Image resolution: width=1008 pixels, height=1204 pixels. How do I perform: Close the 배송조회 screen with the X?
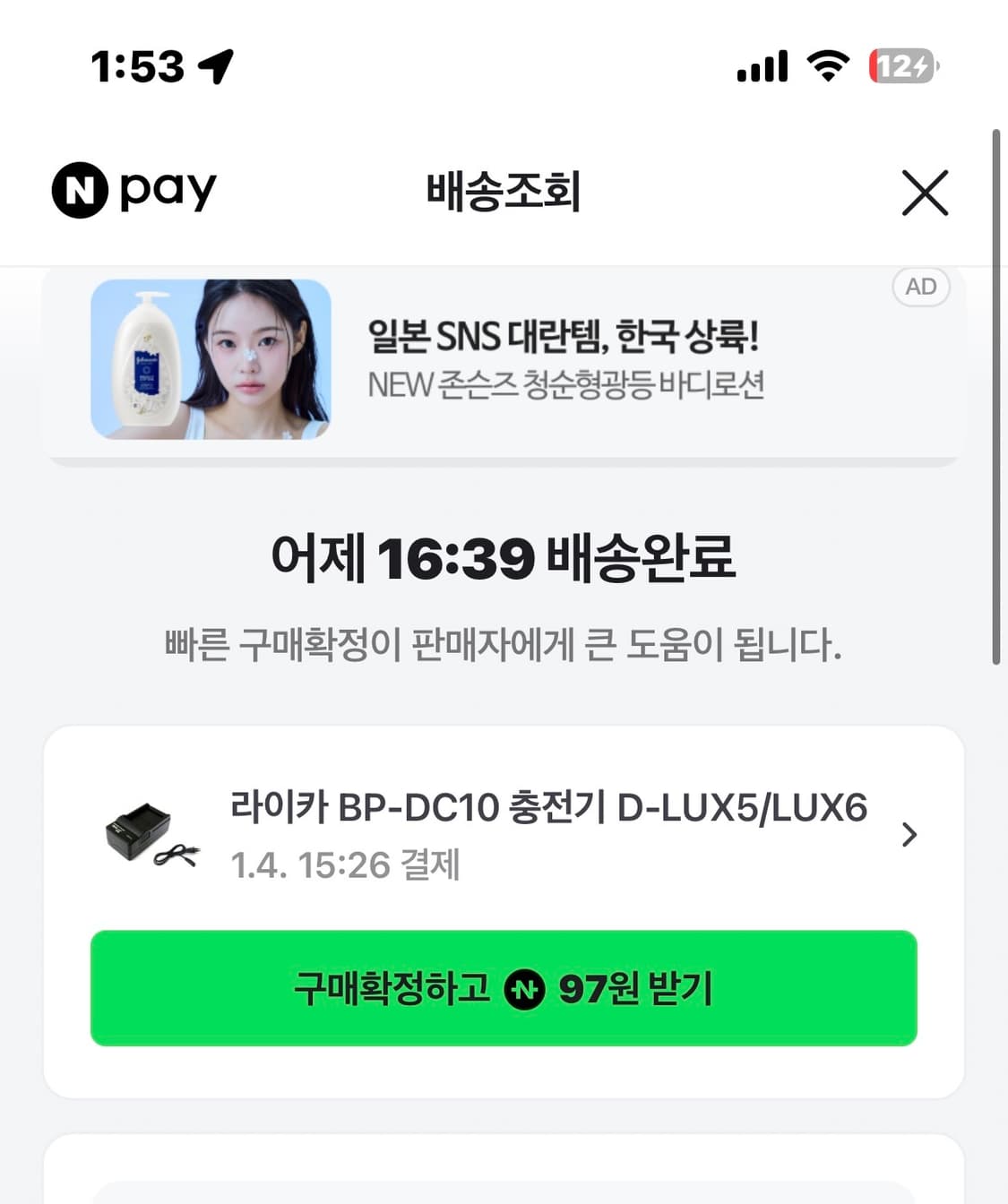925,193
